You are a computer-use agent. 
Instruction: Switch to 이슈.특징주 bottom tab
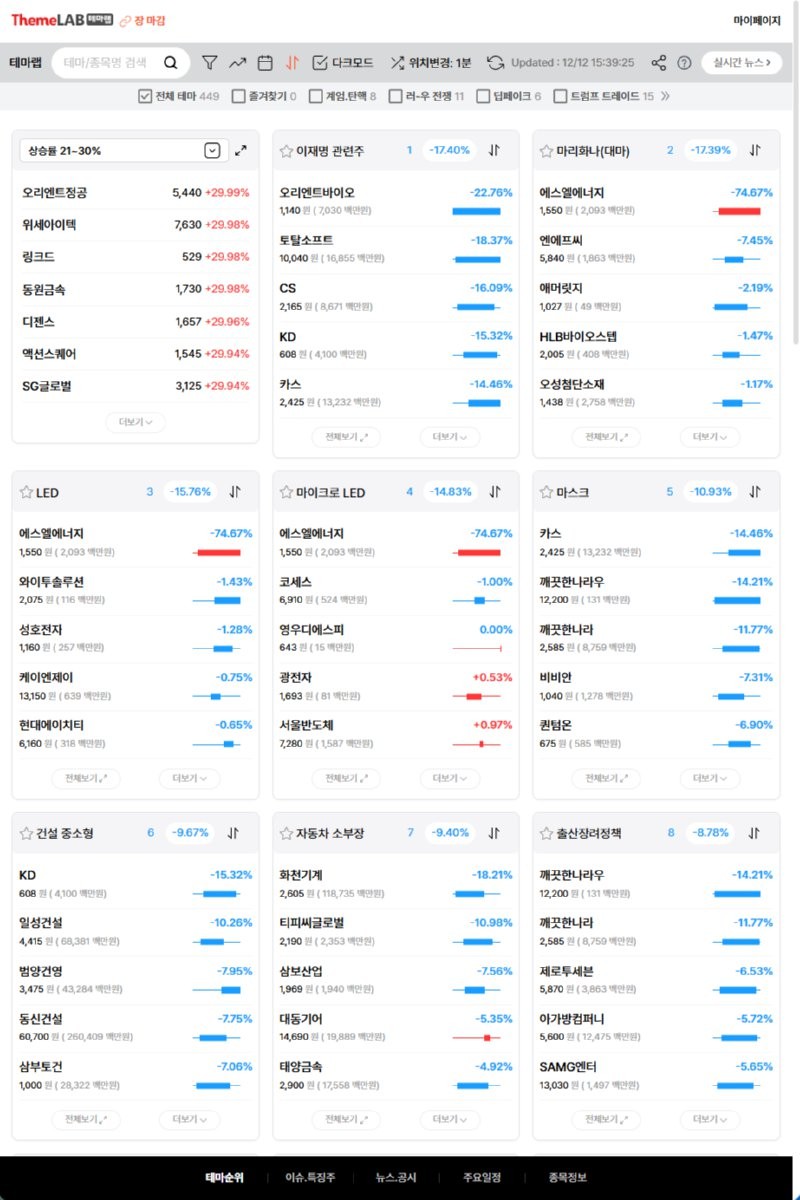(310, 1177)
